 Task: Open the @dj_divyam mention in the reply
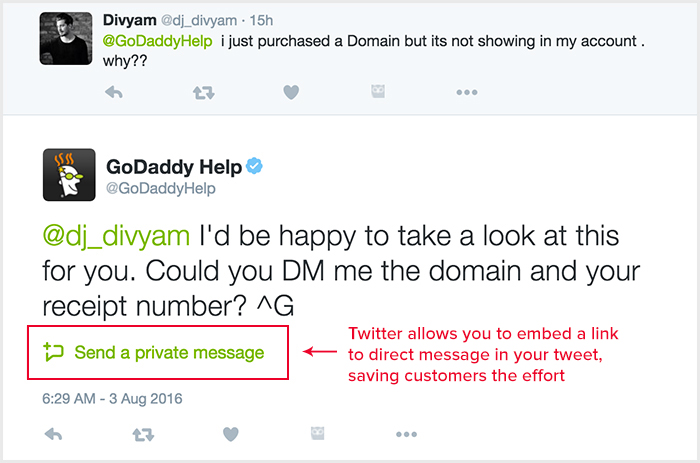tap(115, 237)
